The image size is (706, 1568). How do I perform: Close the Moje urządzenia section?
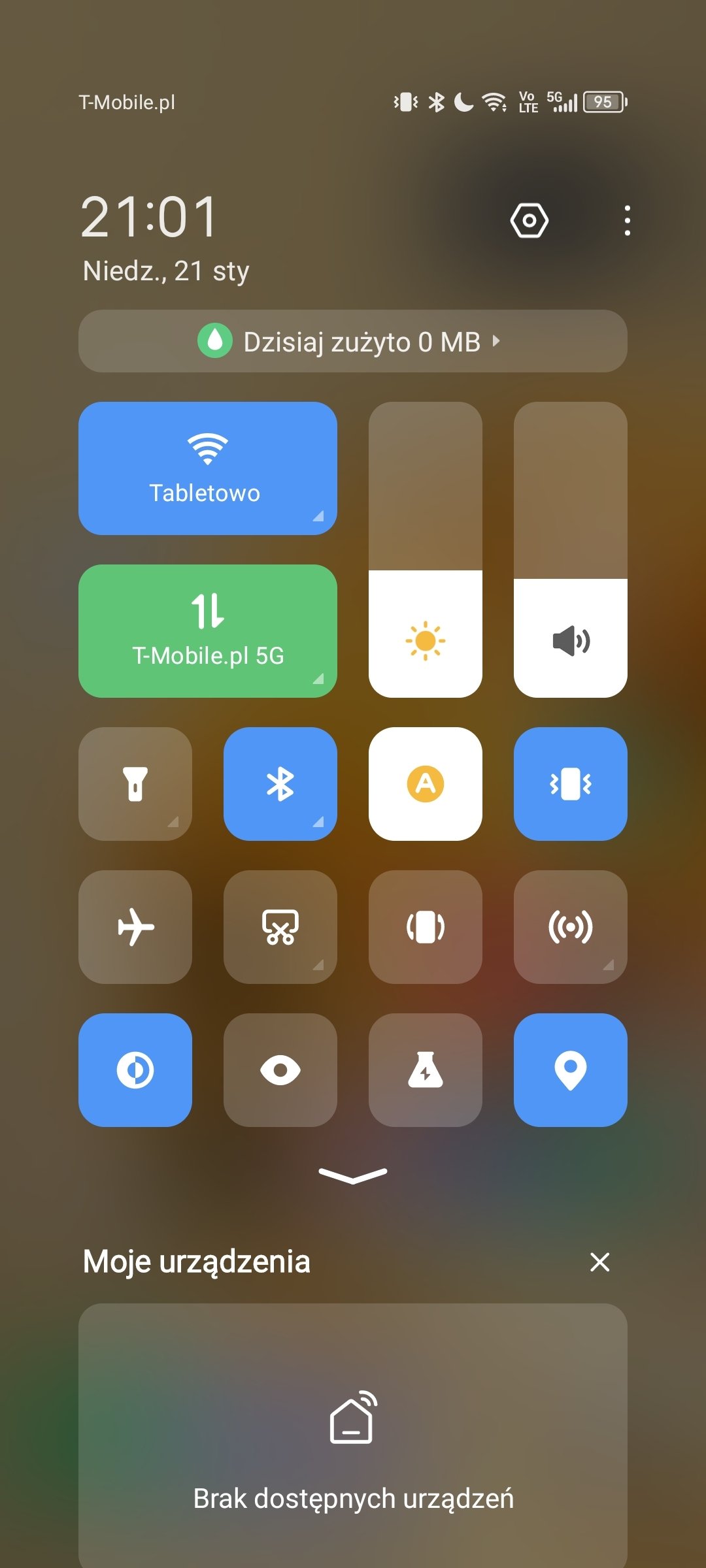pos(599,1262)
